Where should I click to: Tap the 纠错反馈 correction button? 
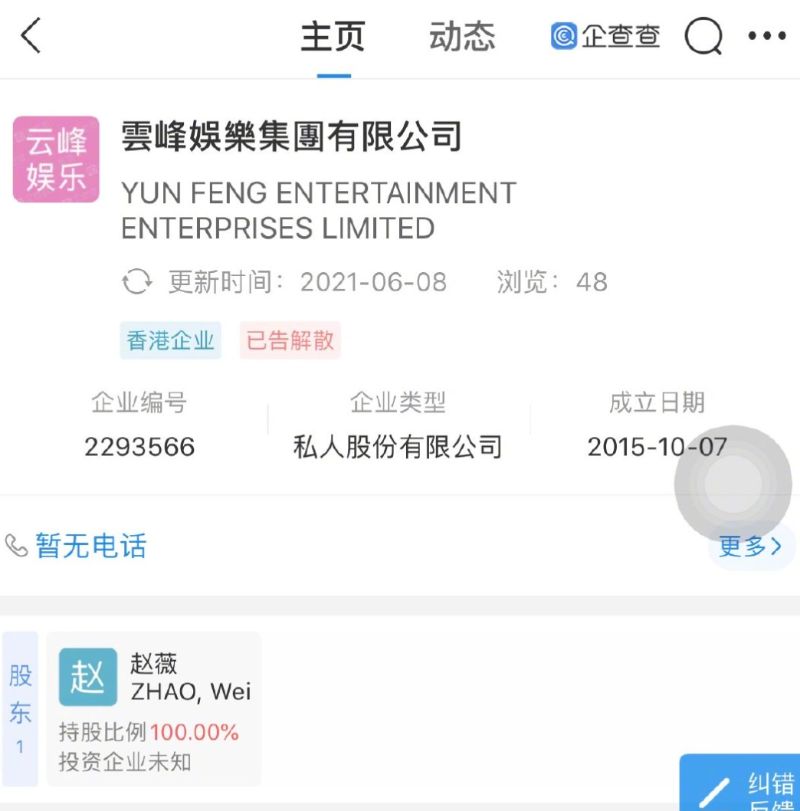(x=745, y=786)
